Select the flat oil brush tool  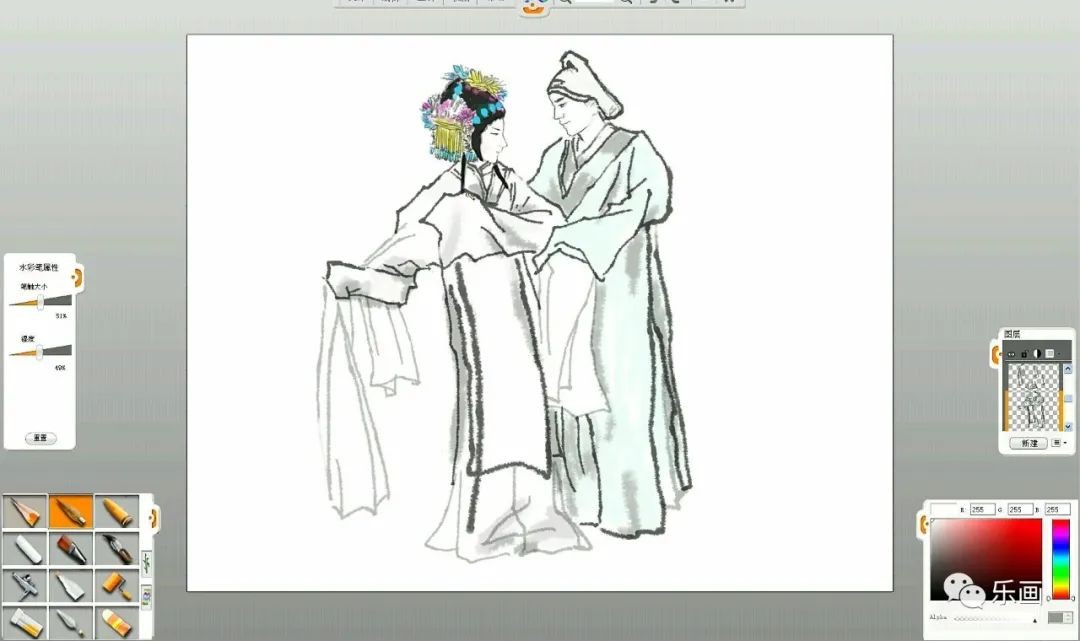[71, 549]
